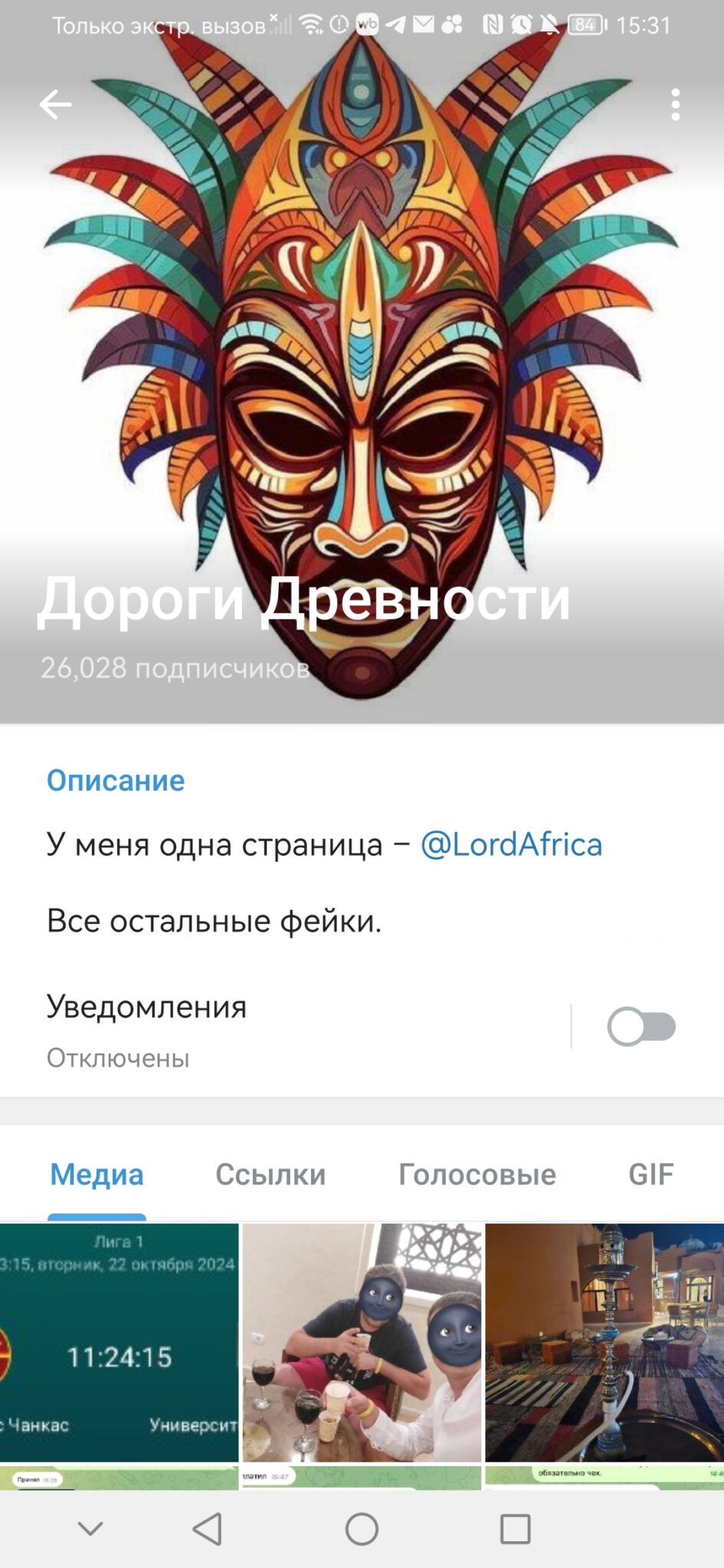Tap the system home button
724x1568 pixels.
tap(362, 1529)
